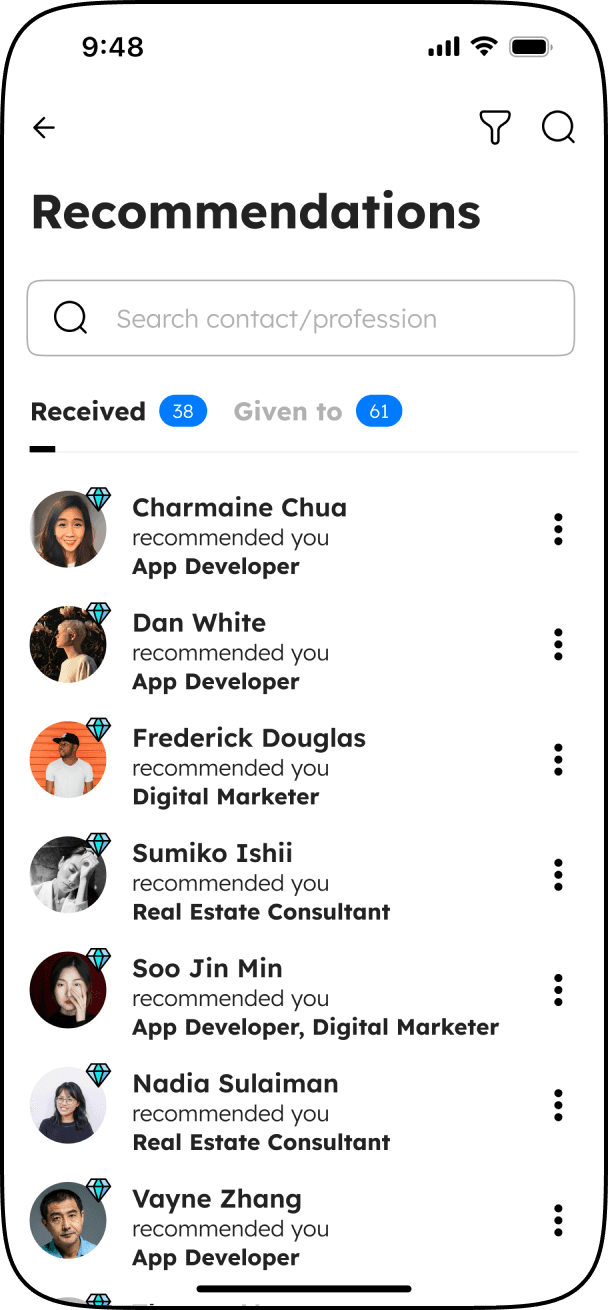Tap the search icon in the top bar
The height and width of the screenshot is (1310, 608).
tap(558, 128)
